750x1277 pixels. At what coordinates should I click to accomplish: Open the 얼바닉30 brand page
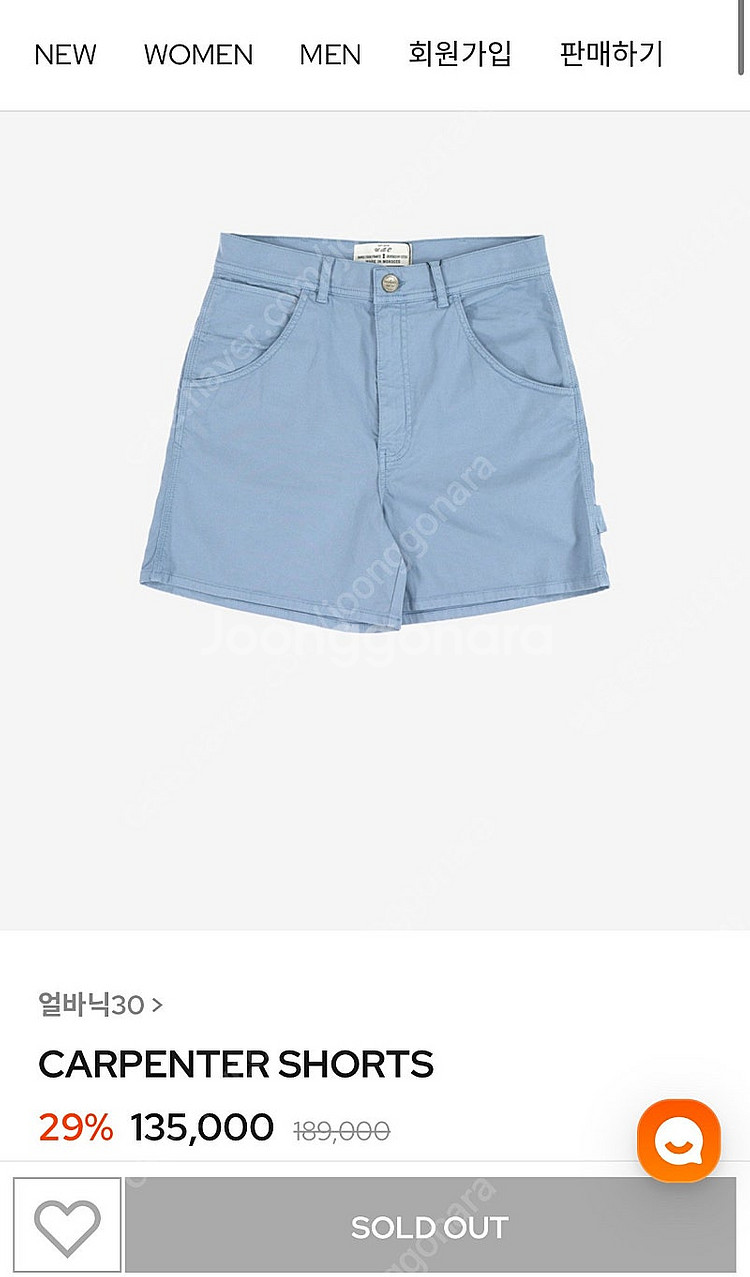coord(100,1004)
